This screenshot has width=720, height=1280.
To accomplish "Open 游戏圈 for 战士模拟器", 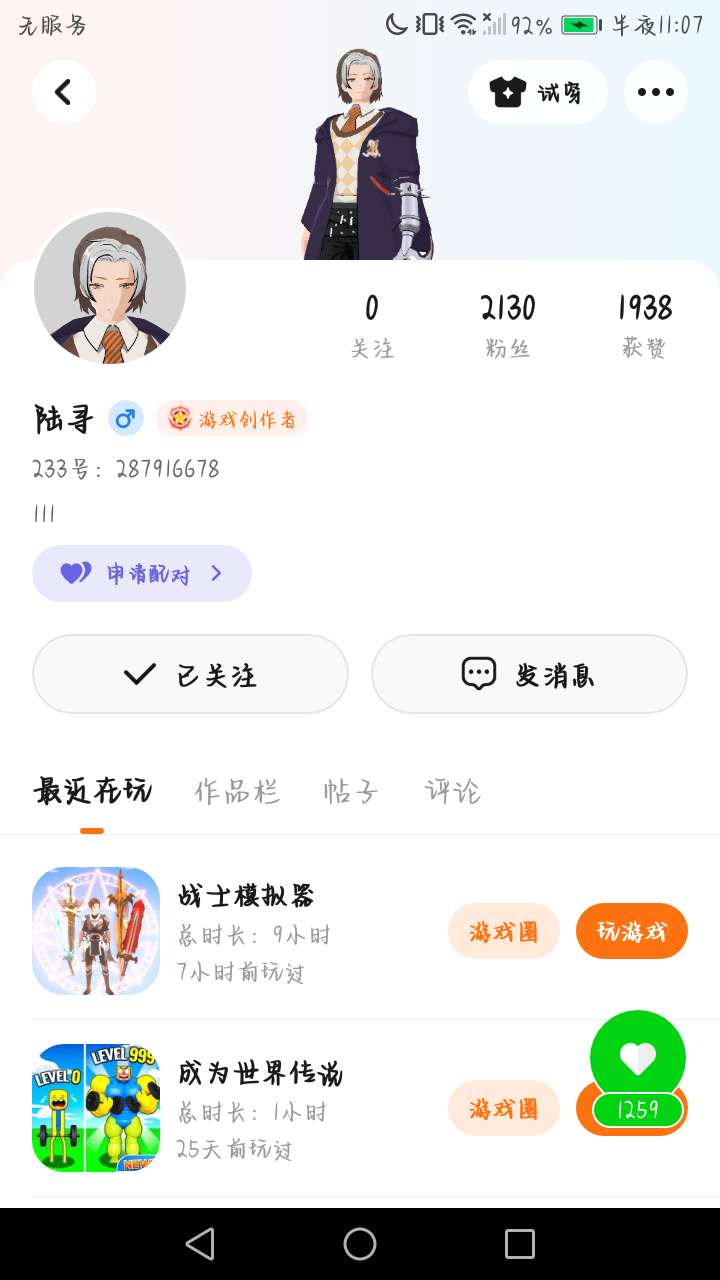I will [503, 931].
